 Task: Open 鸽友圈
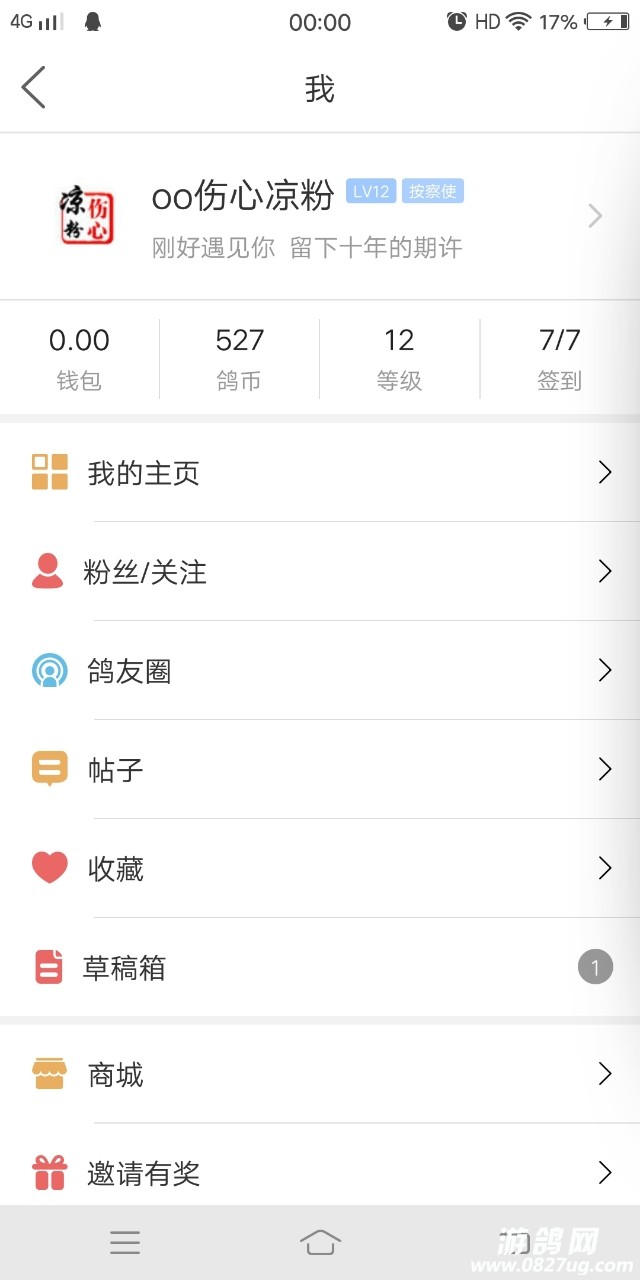point(320,671)
